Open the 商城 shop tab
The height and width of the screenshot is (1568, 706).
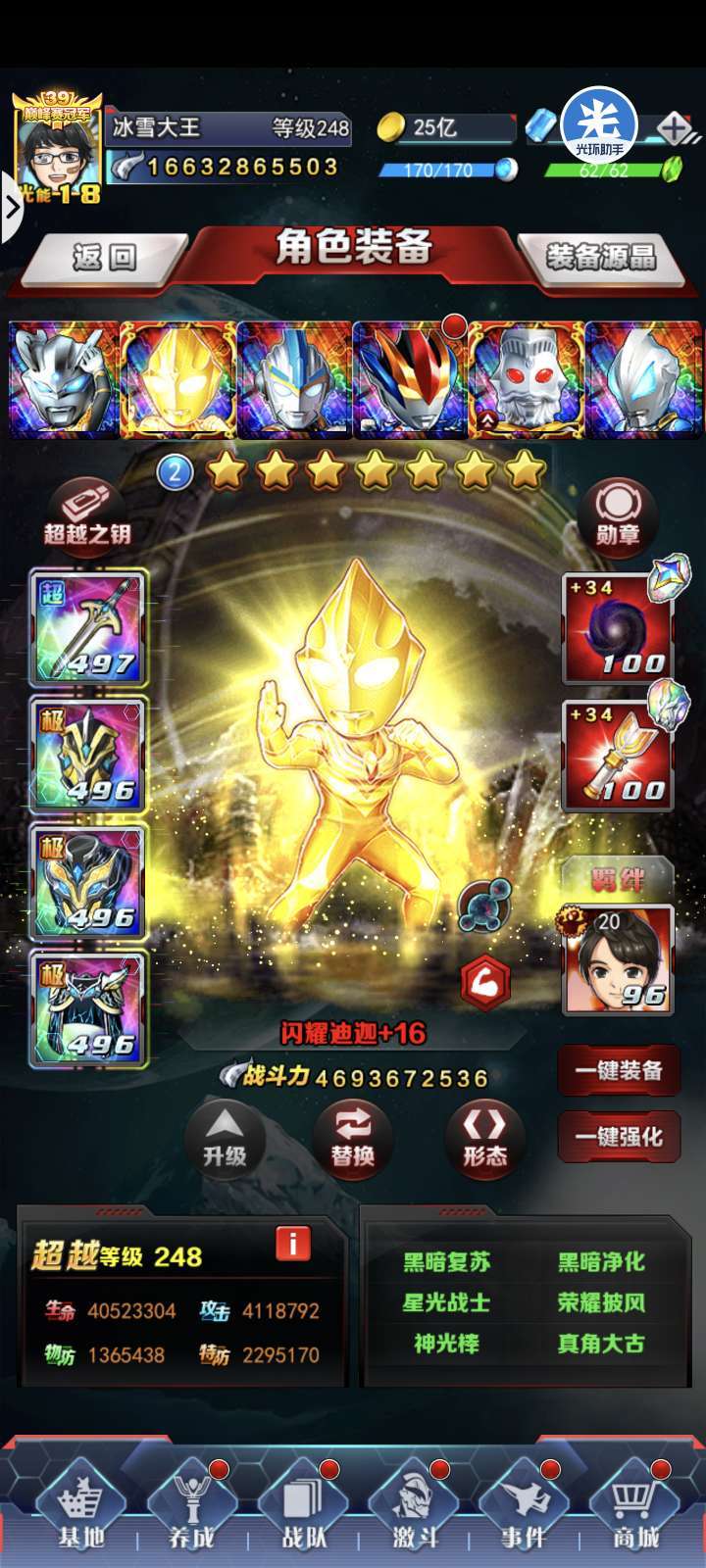pos(635,1510)
